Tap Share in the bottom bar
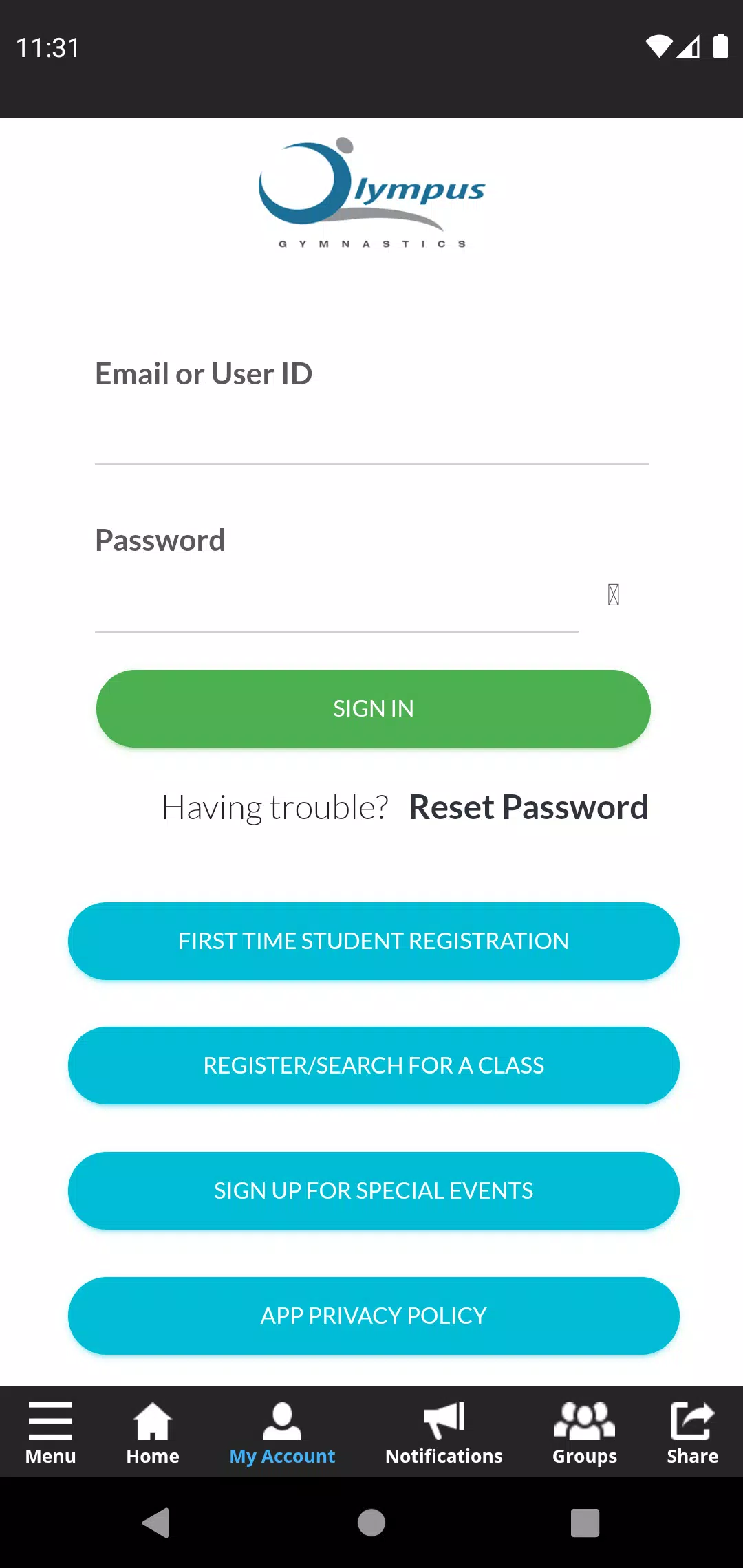Image resolution: width=743 pixels, height=1568 pixels. 692,1433
